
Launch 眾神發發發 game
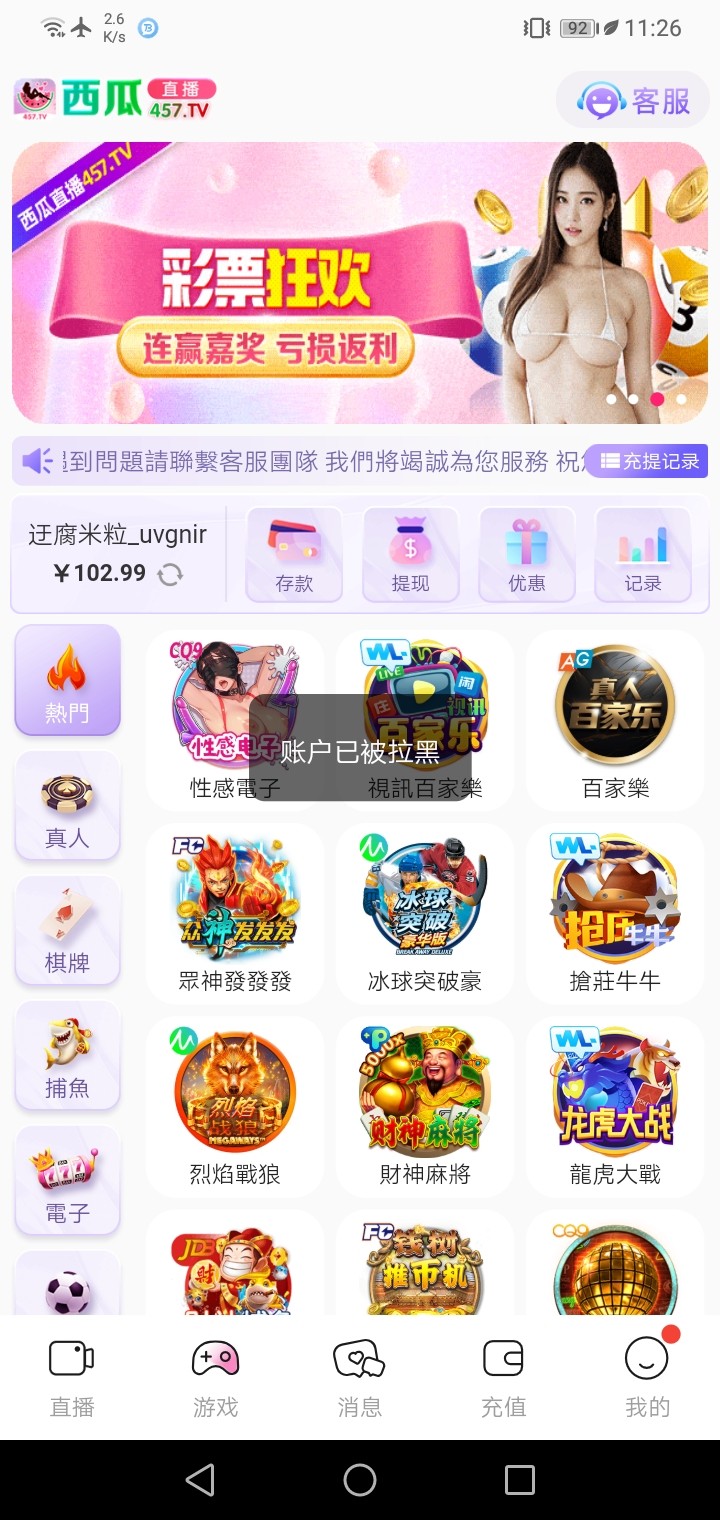[235, 912]
